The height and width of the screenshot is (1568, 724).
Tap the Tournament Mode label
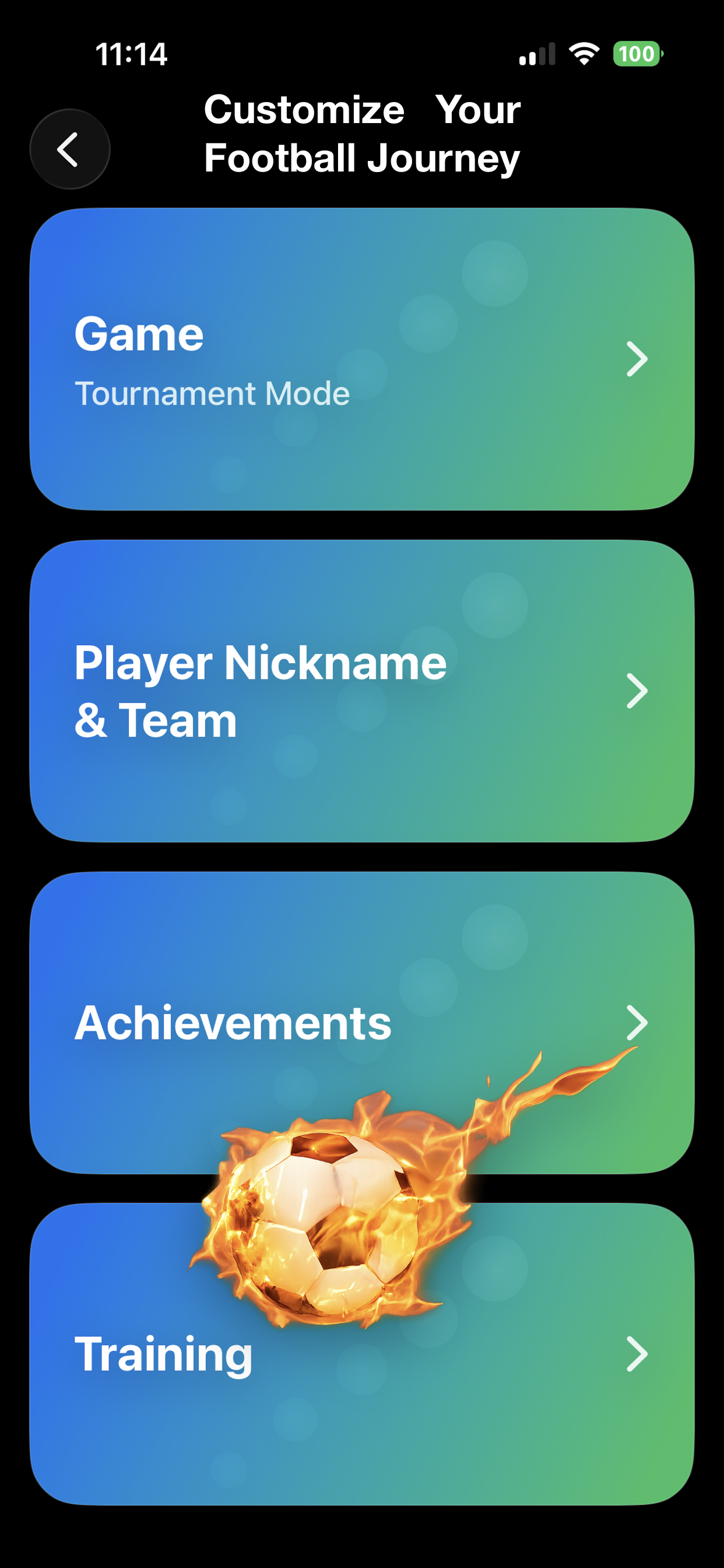pos(212,394)
